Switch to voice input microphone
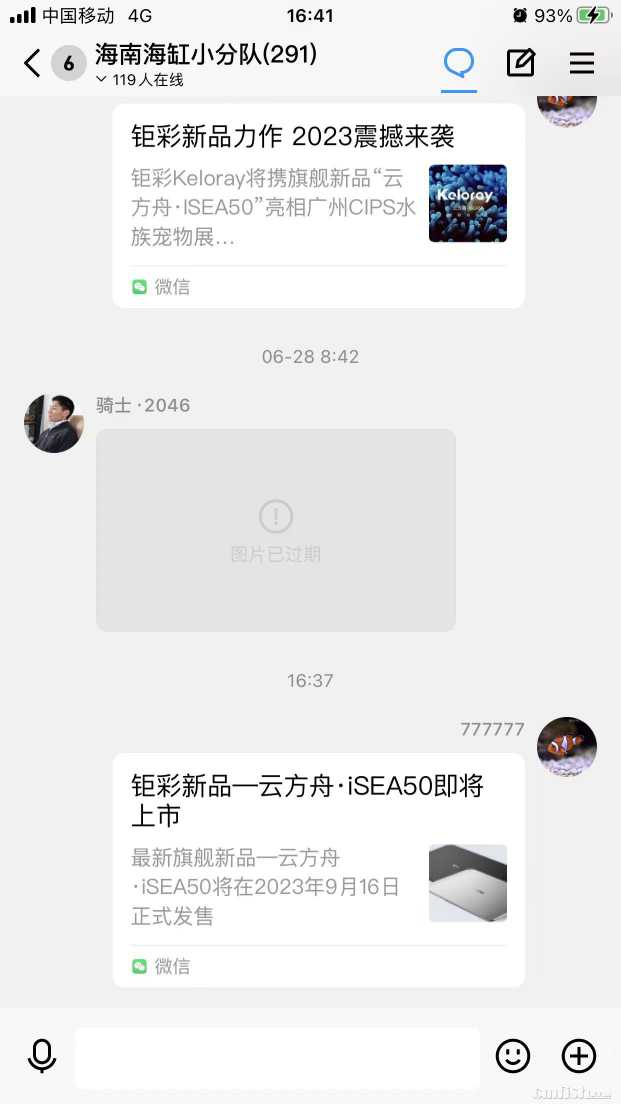621x1104 pixels. (42, 1056)
